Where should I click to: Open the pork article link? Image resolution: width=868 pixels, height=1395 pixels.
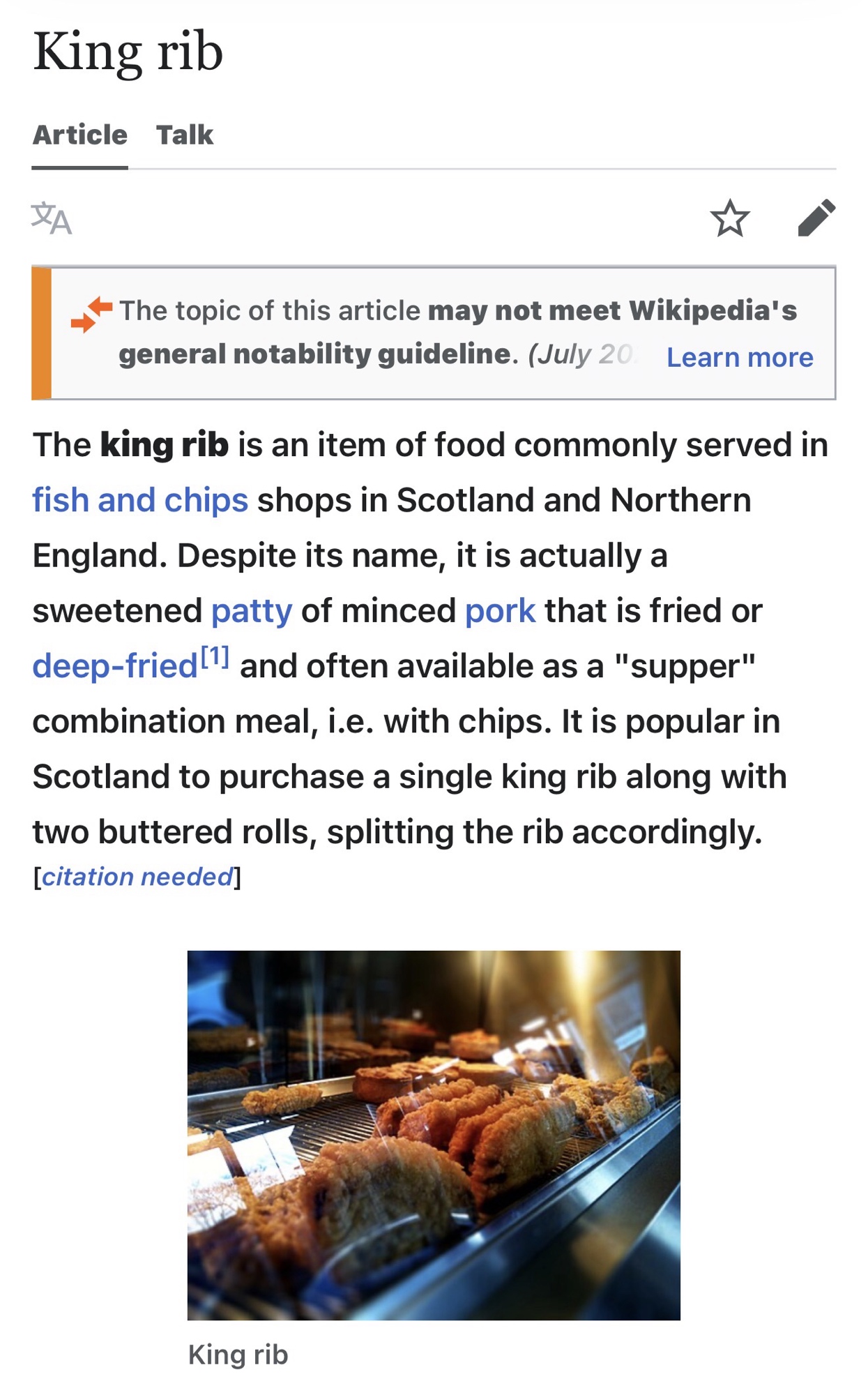500,611
